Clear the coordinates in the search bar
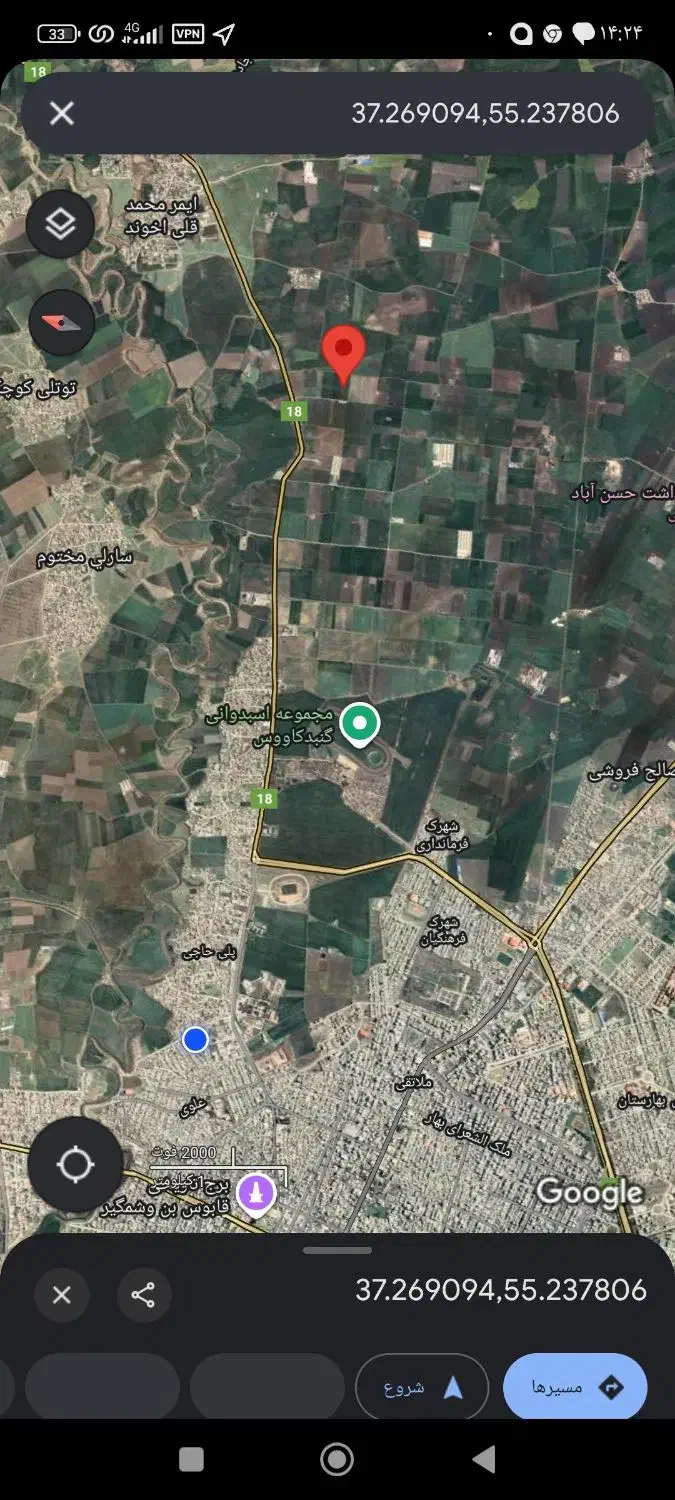 (62, 113)
